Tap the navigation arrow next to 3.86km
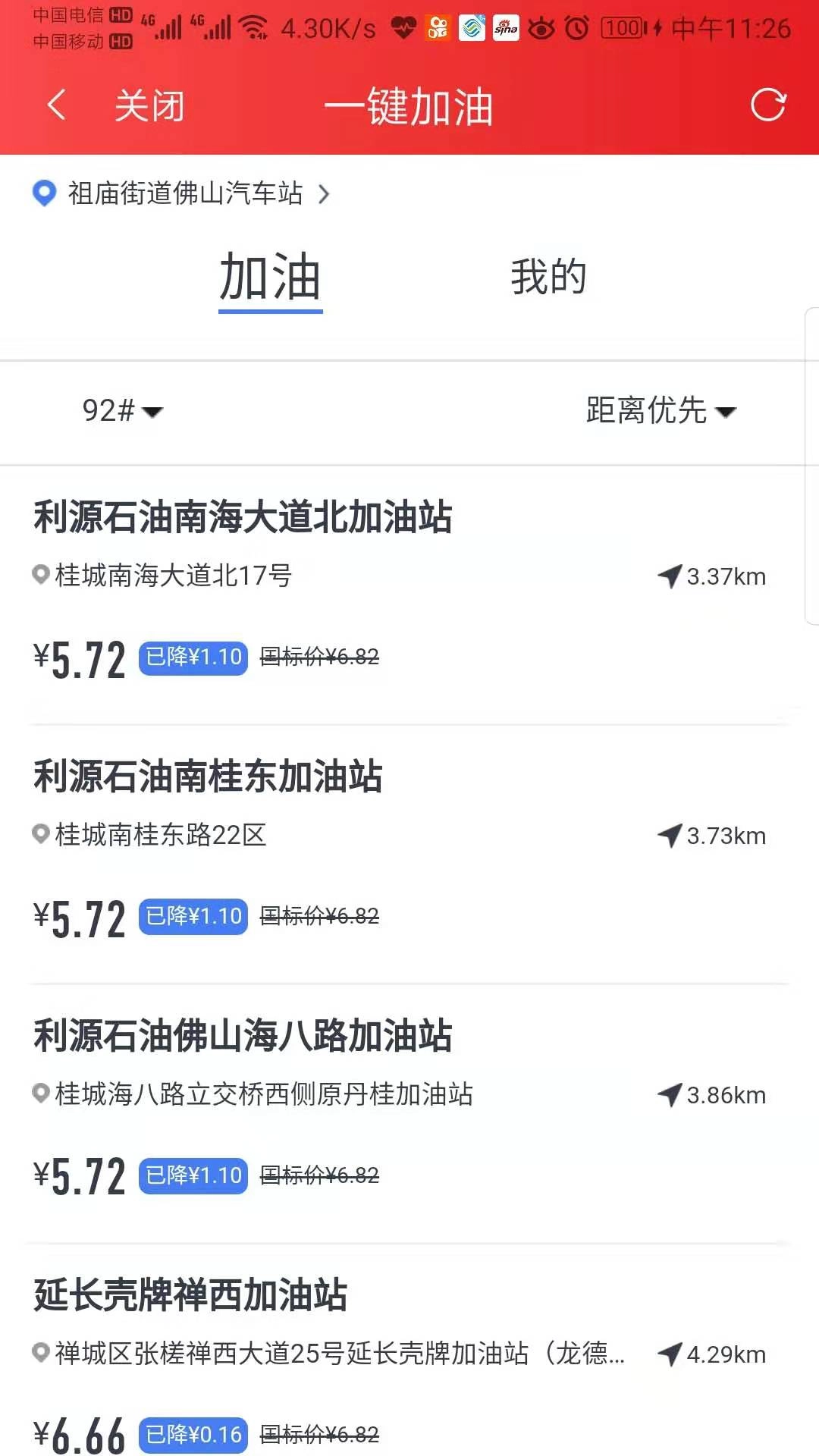The image size is (819, 1456). pyautogui.click(x=669, y=1095)
